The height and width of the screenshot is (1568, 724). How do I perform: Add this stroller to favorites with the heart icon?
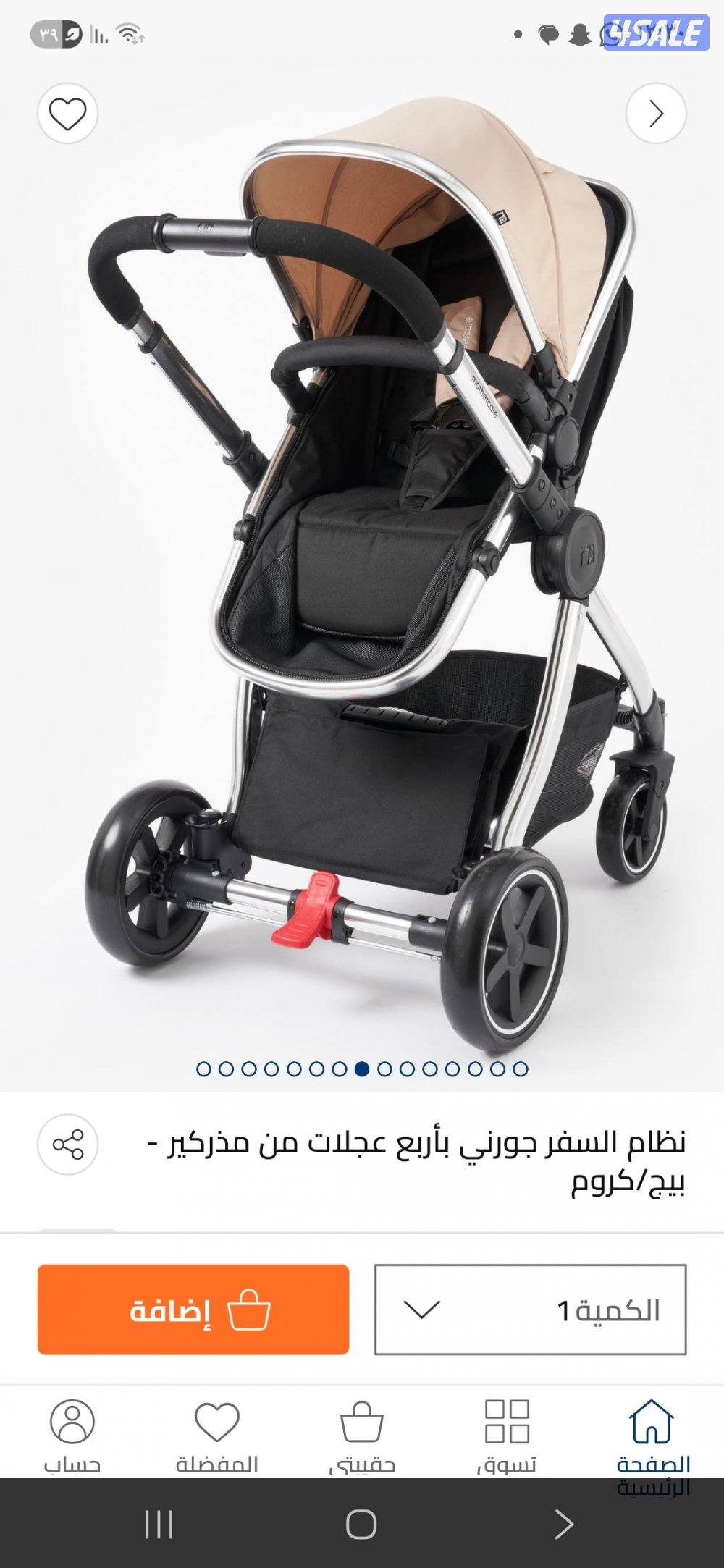[67, 114]
